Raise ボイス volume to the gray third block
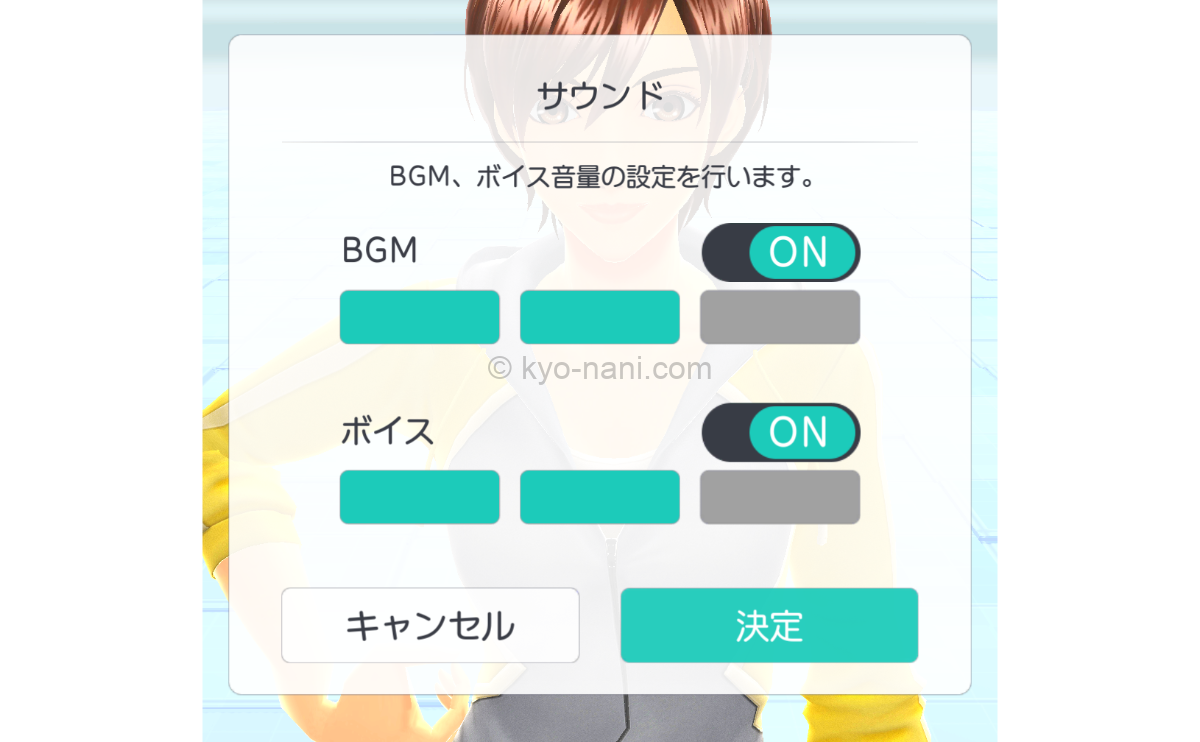 tap(780, 497)
